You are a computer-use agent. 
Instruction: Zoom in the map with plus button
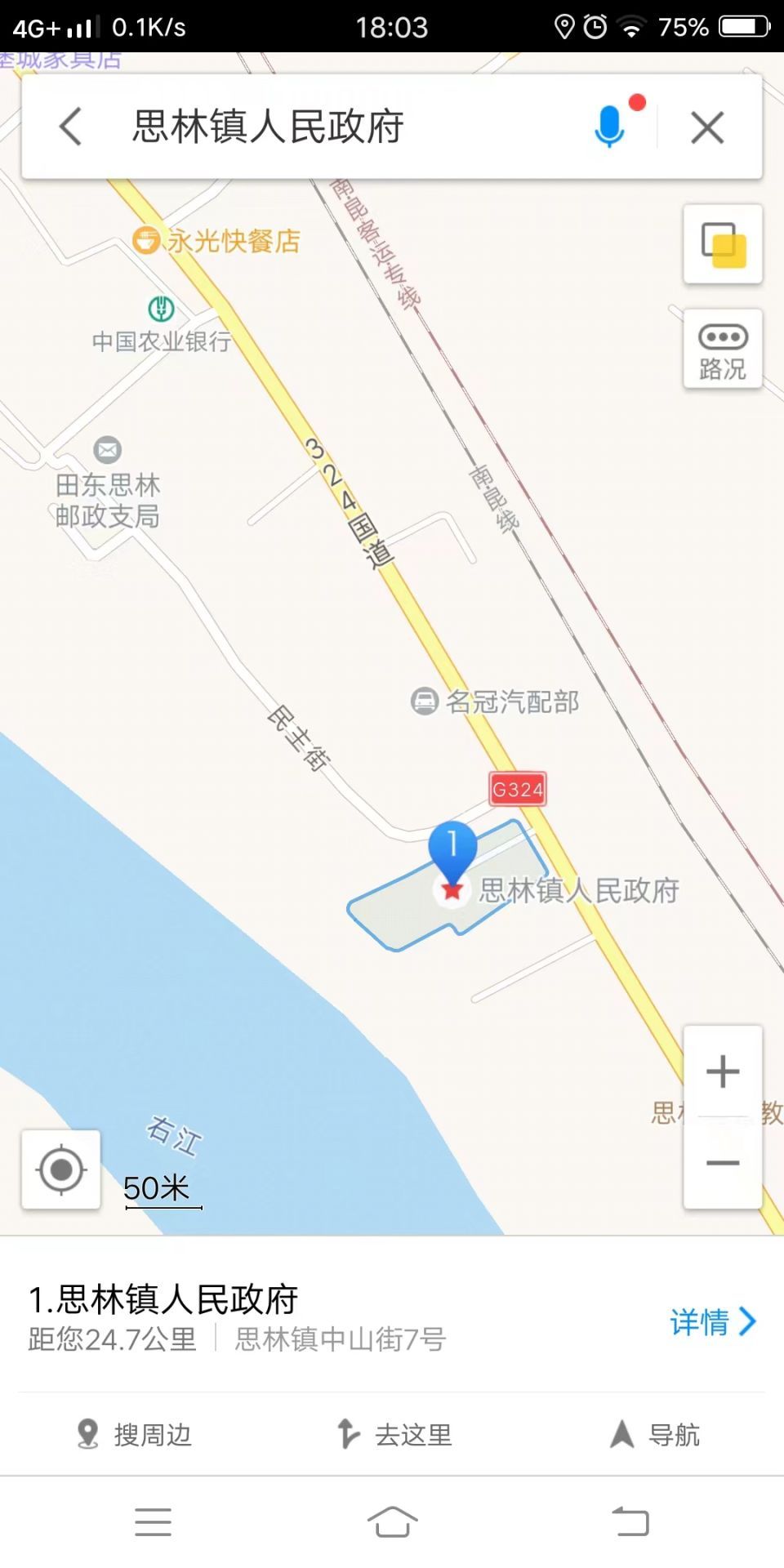tap(723, 1071)
